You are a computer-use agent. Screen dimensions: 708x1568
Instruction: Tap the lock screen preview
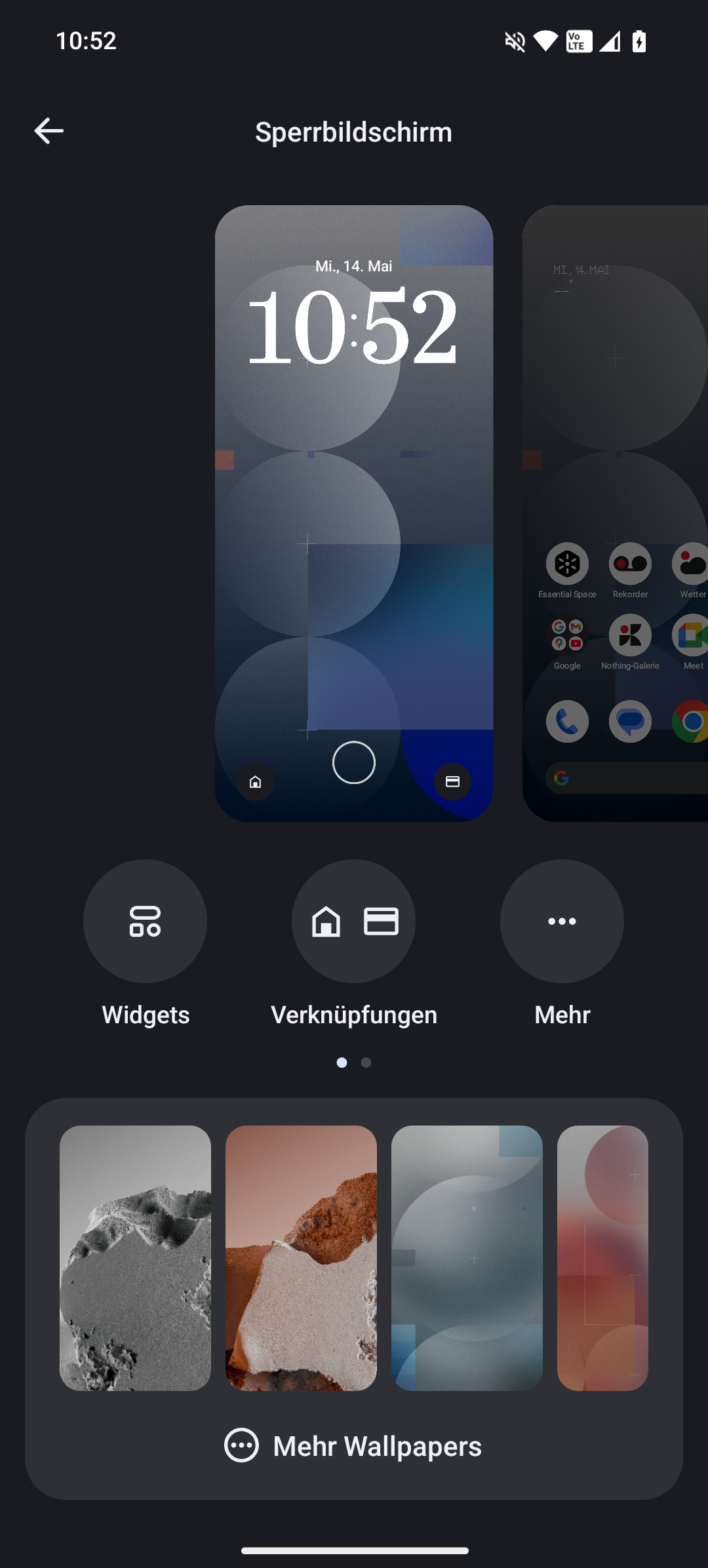(354, 513)
